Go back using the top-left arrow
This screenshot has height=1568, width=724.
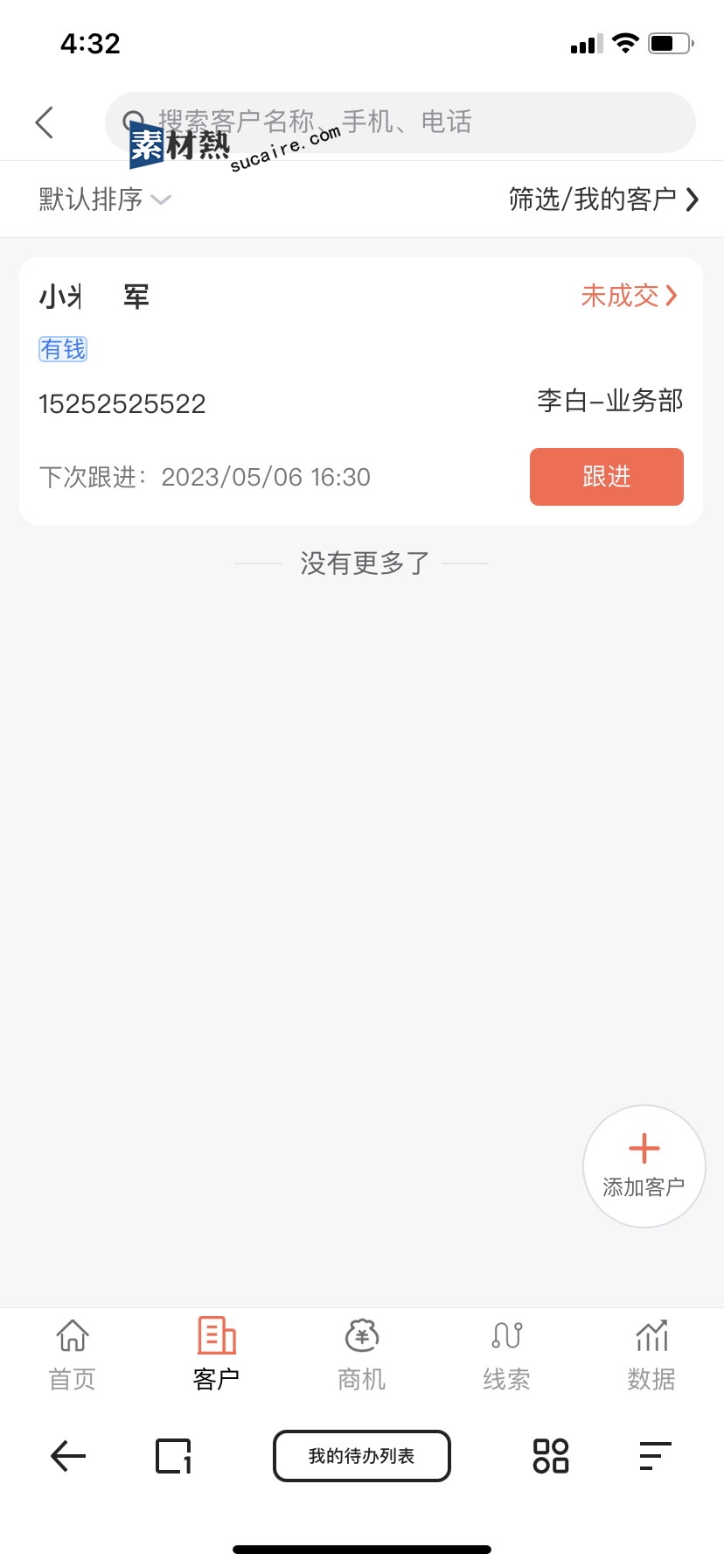45,122
